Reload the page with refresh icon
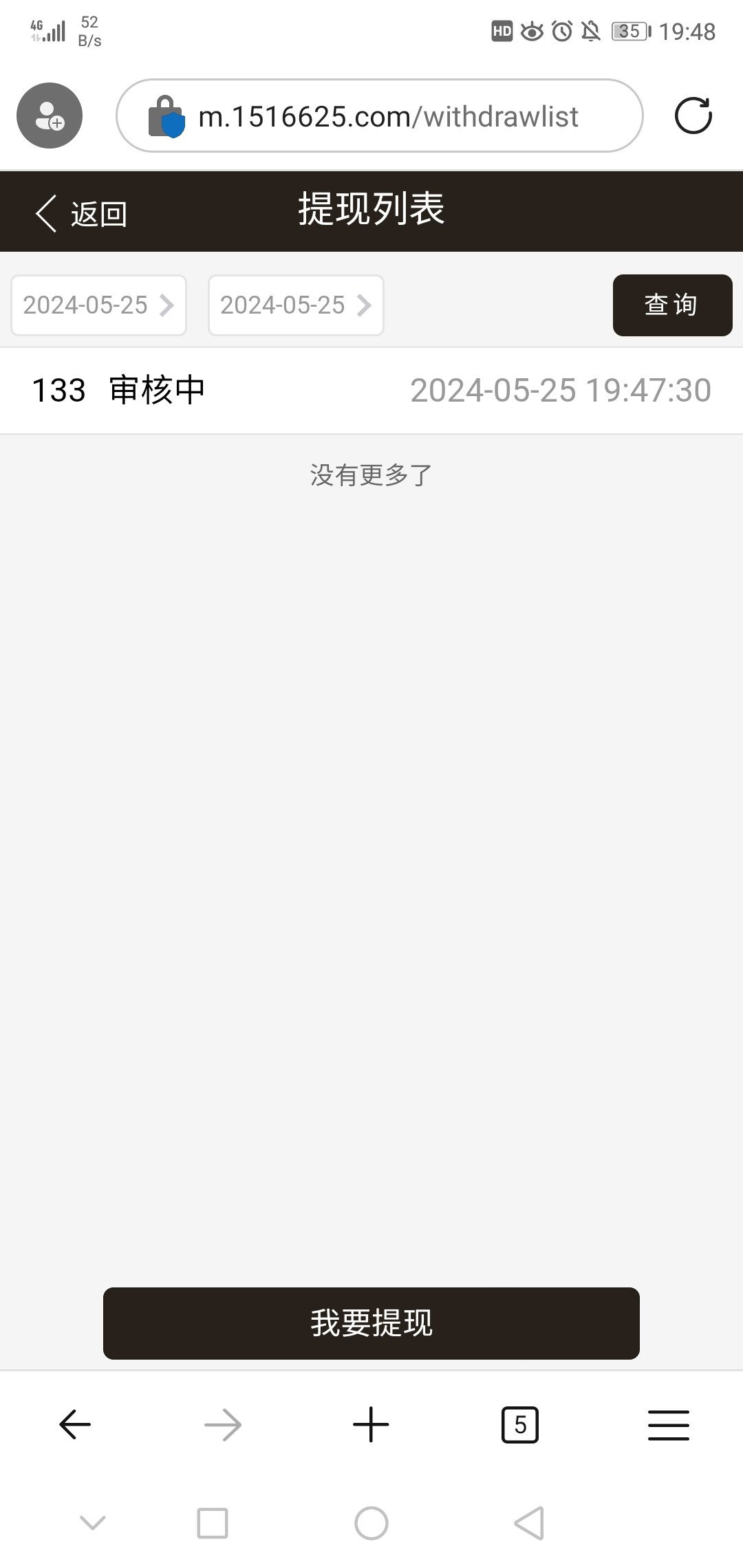Screen dimensions: 743x1568 pos(693,116)
